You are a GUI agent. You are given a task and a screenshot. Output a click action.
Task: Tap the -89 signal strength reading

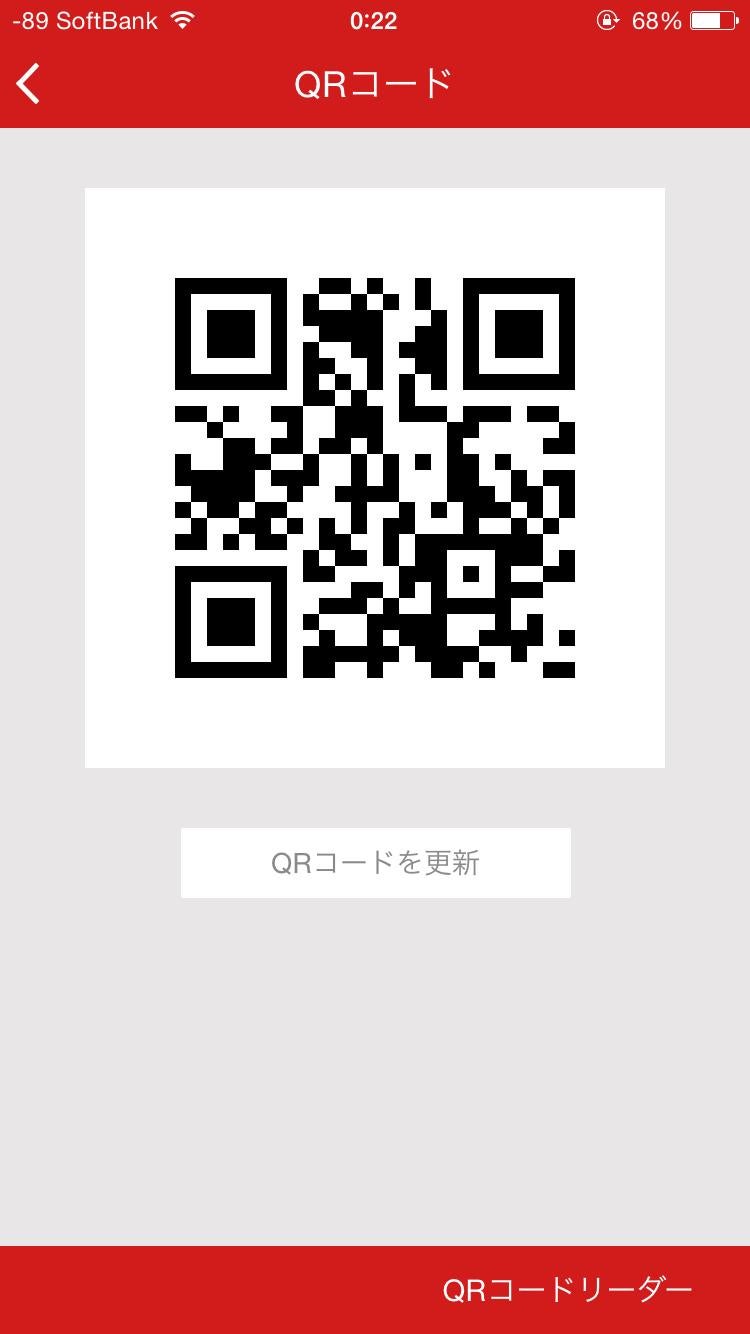click(x=32, y=18)
